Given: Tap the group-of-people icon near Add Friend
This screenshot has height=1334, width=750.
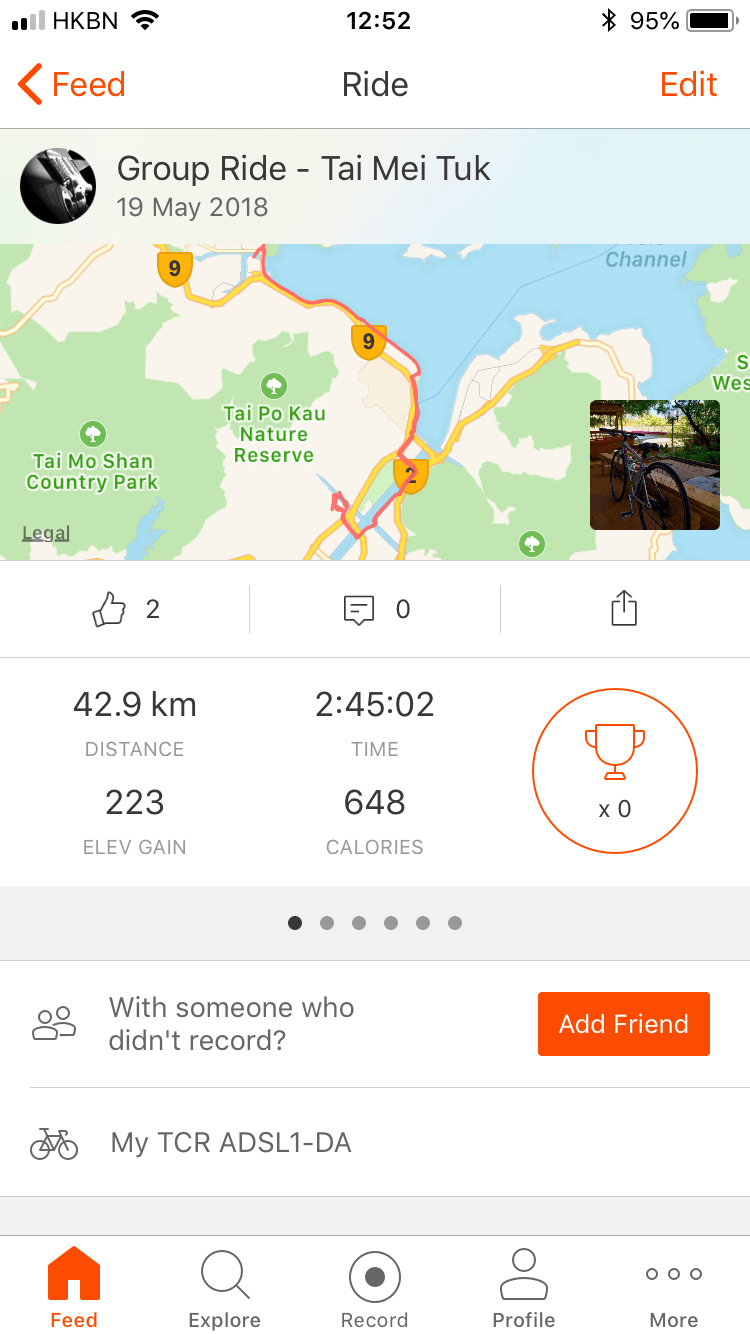Looking at the screenshot, I should (55, 1022).
